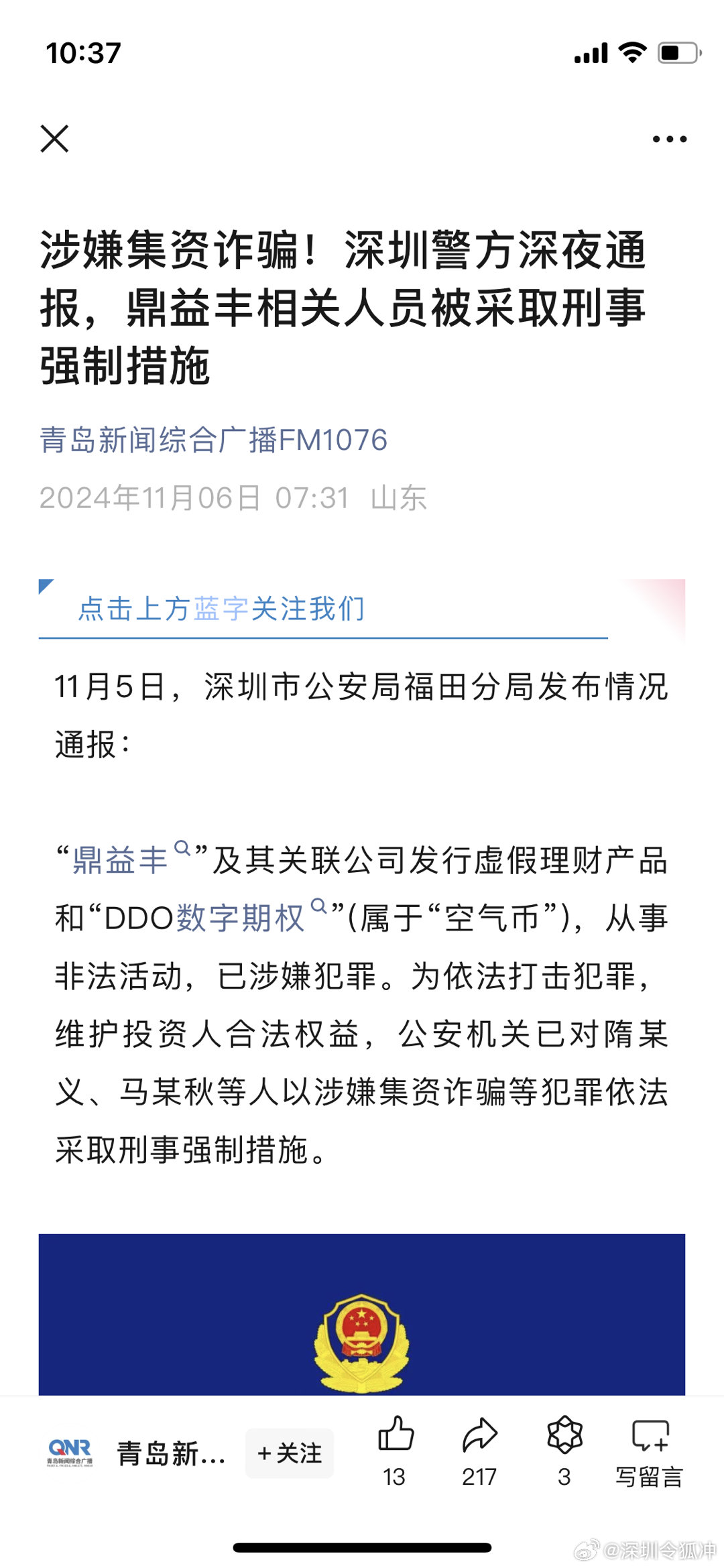Follow the account with +关注
This screenshot has height=1568, width=724.
[x=289, y=1453]
